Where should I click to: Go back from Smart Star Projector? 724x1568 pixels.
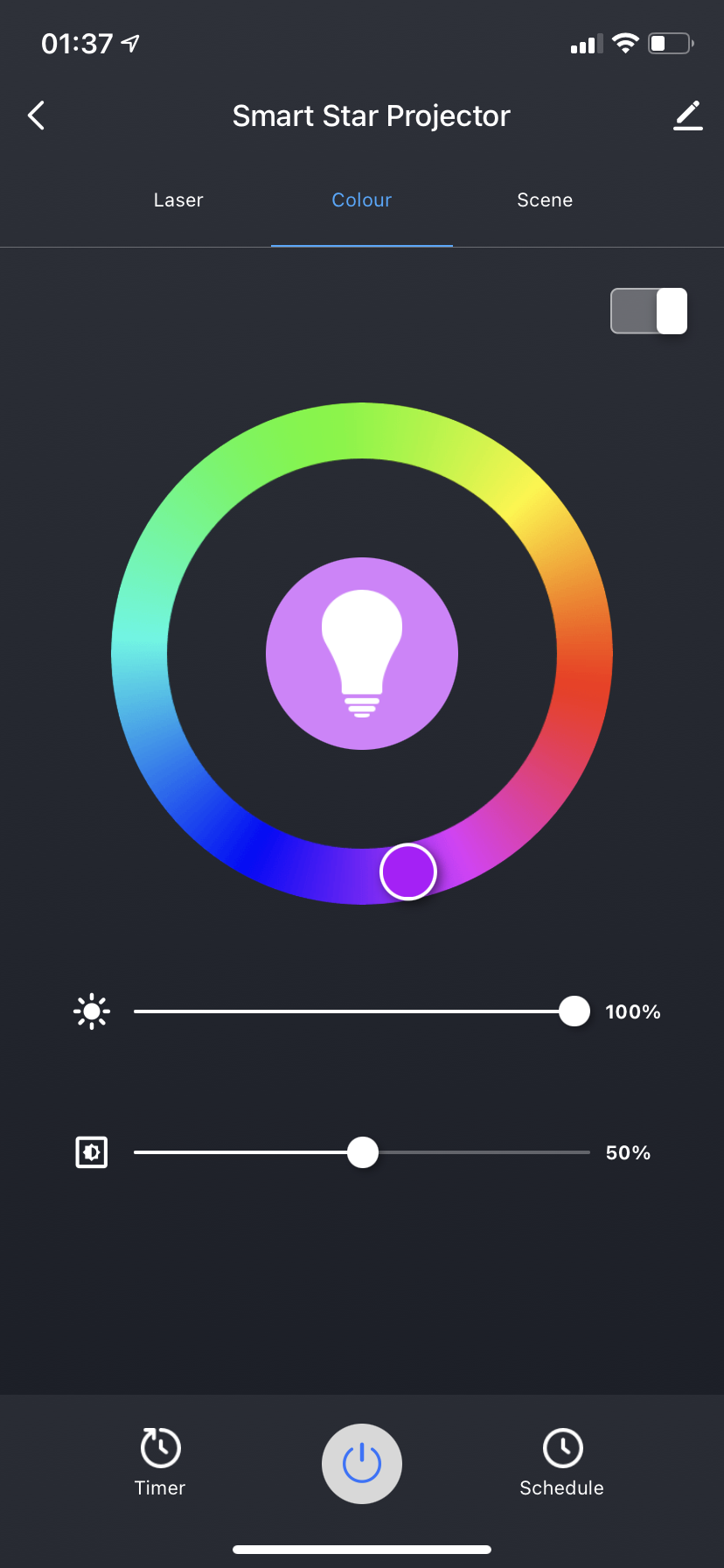[36, 115]
